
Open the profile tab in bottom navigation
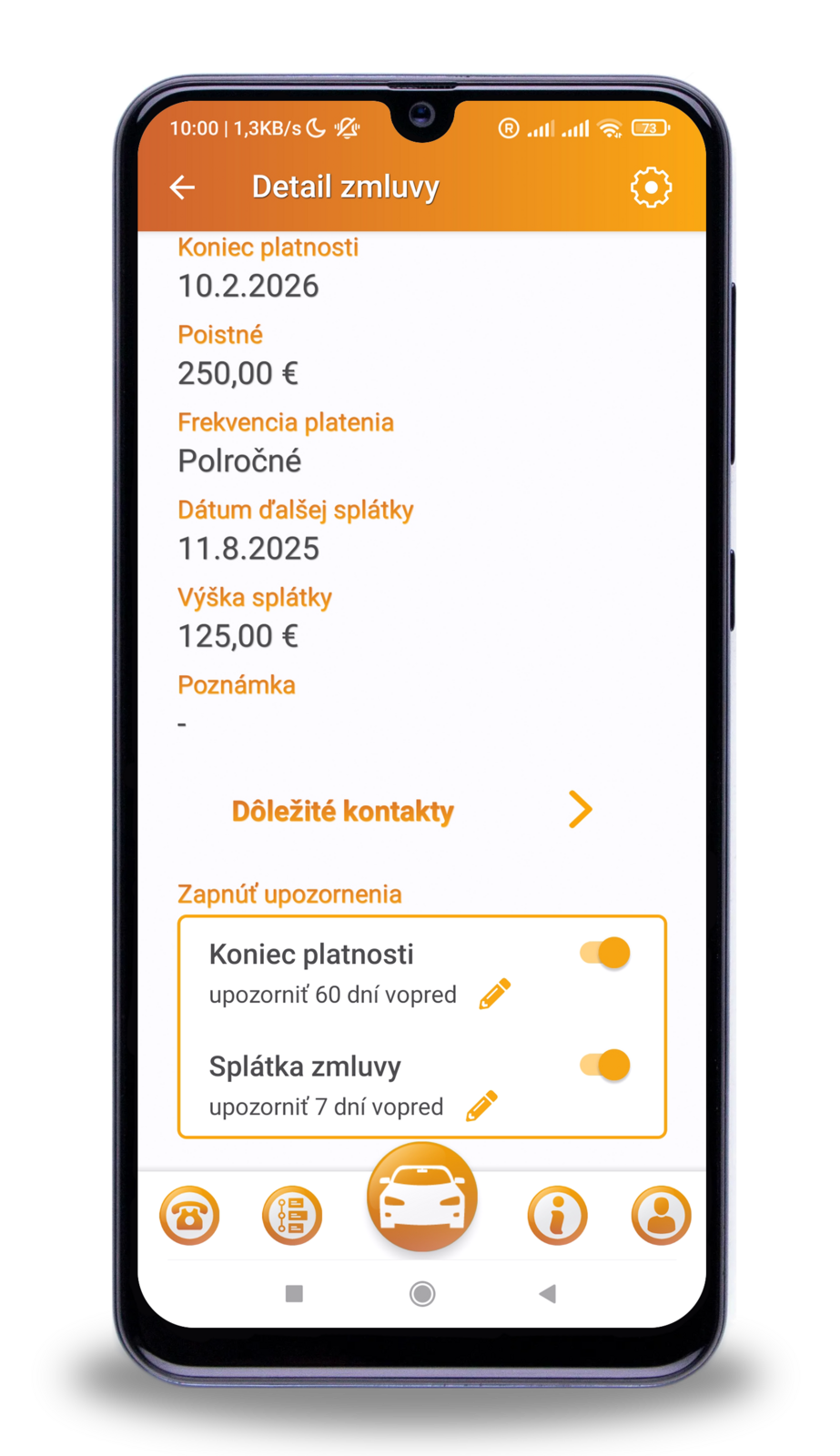661,1216
